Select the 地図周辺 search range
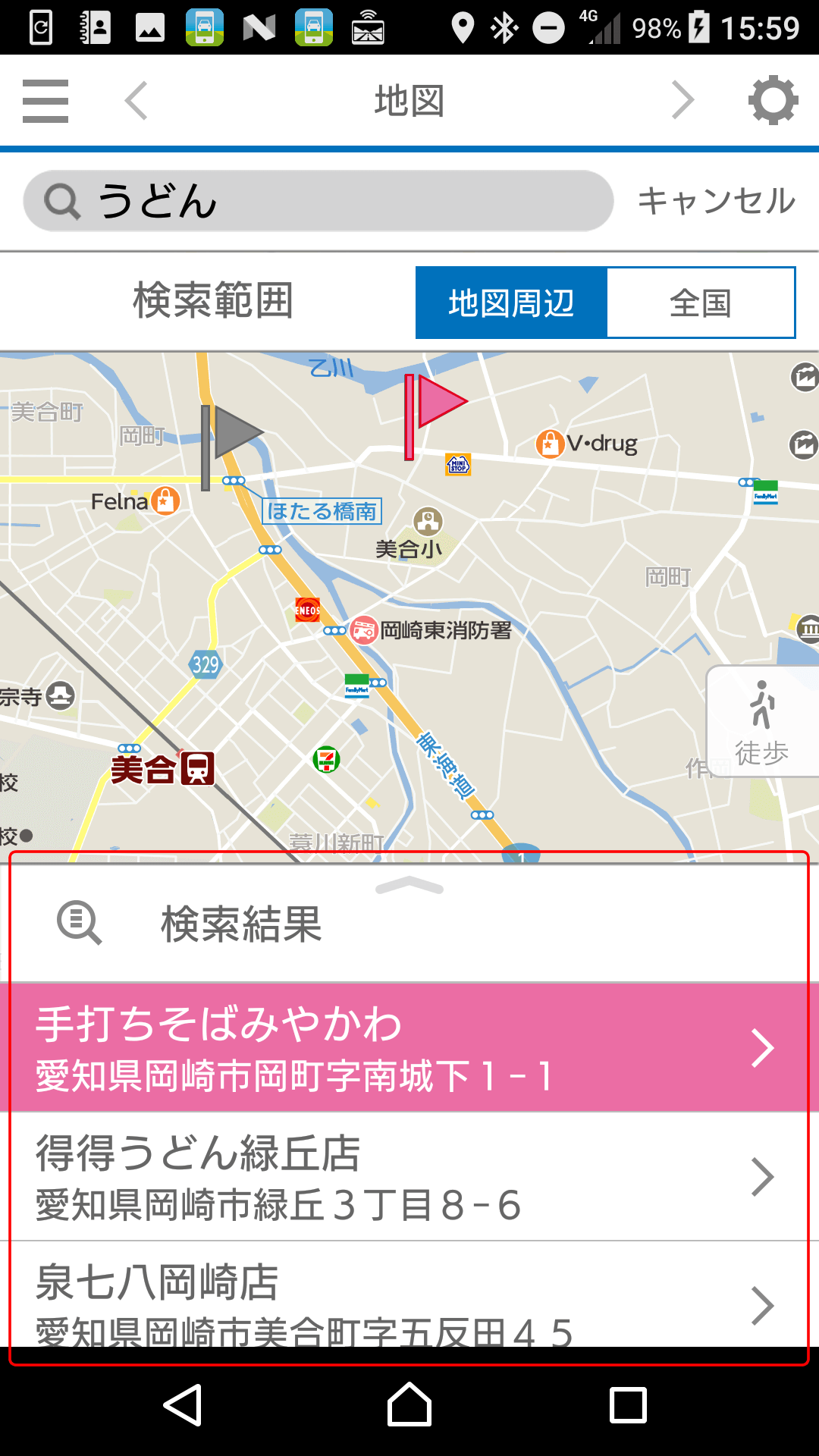 pyautogui.click(x=511, y=303)
